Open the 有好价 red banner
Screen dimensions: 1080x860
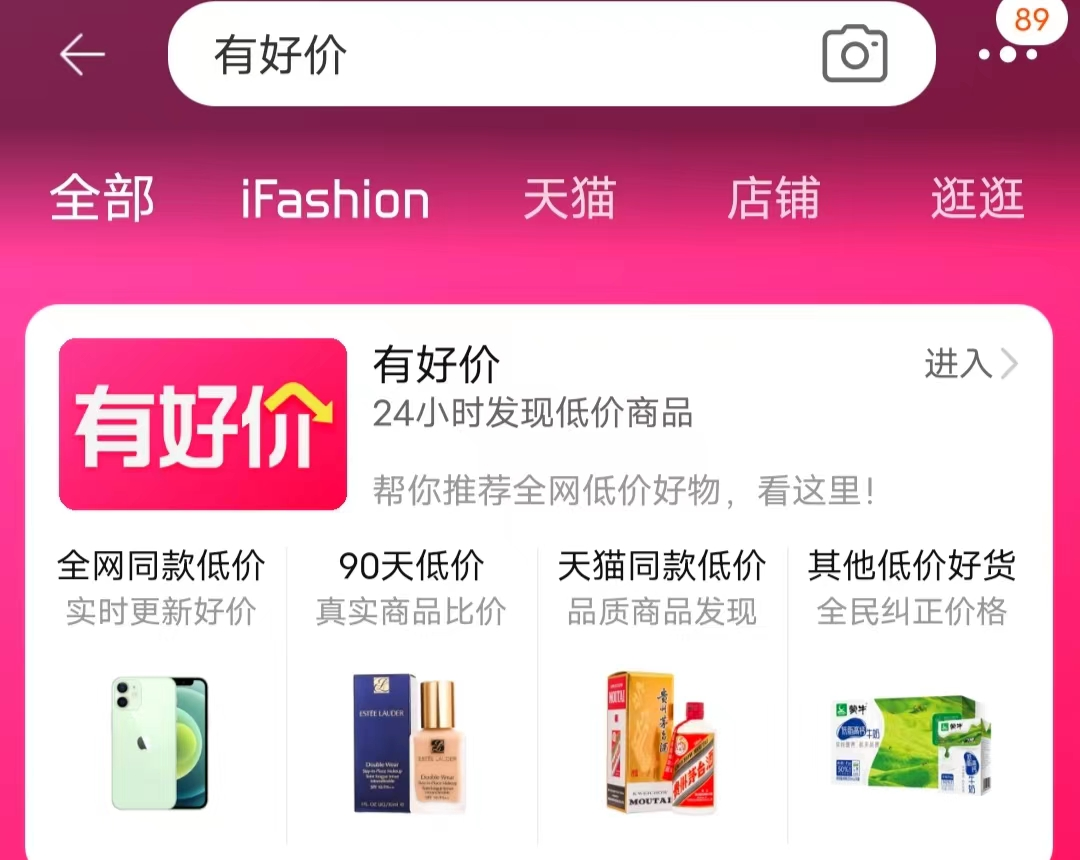point(203,425)
